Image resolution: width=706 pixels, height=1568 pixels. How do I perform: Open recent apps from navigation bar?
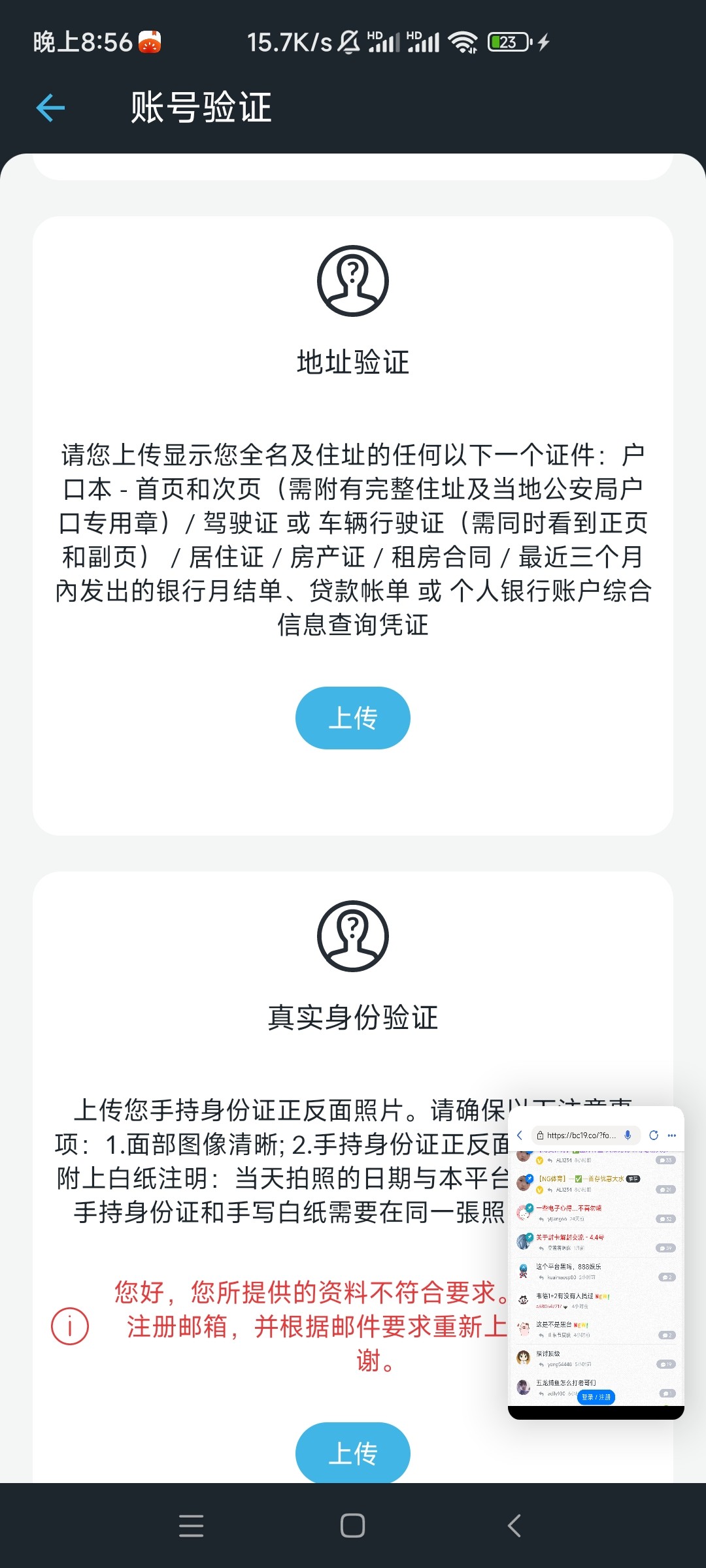[191, 1526]
